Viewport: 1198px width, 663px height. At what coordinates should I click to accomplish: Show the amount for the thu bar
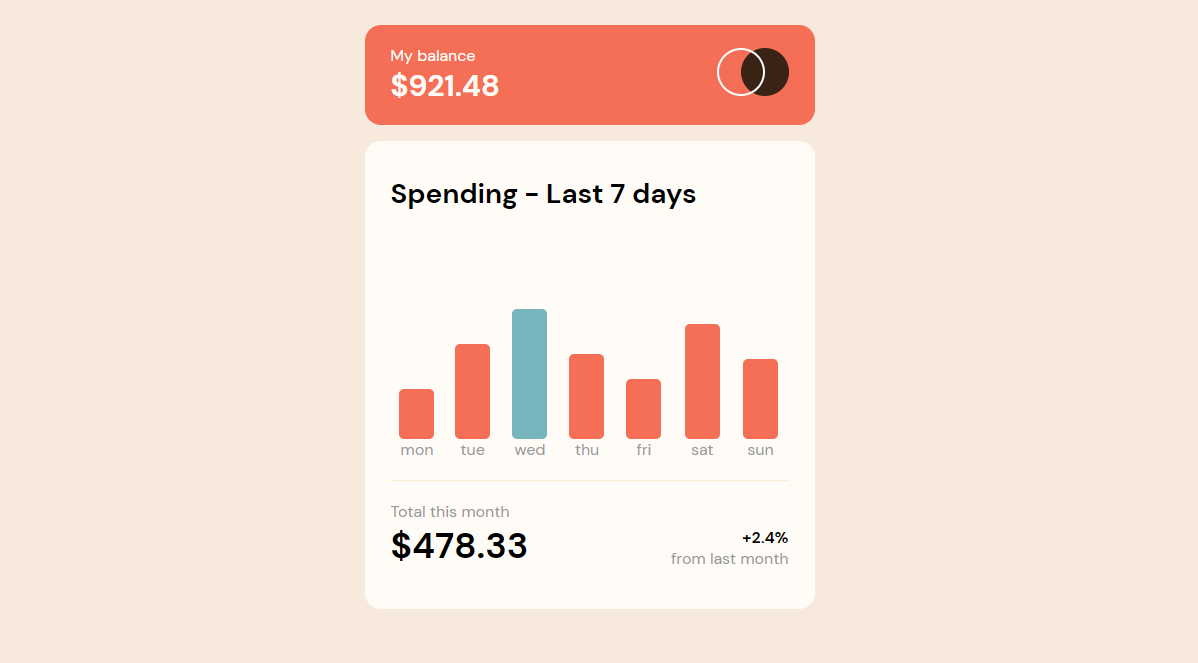586,396
